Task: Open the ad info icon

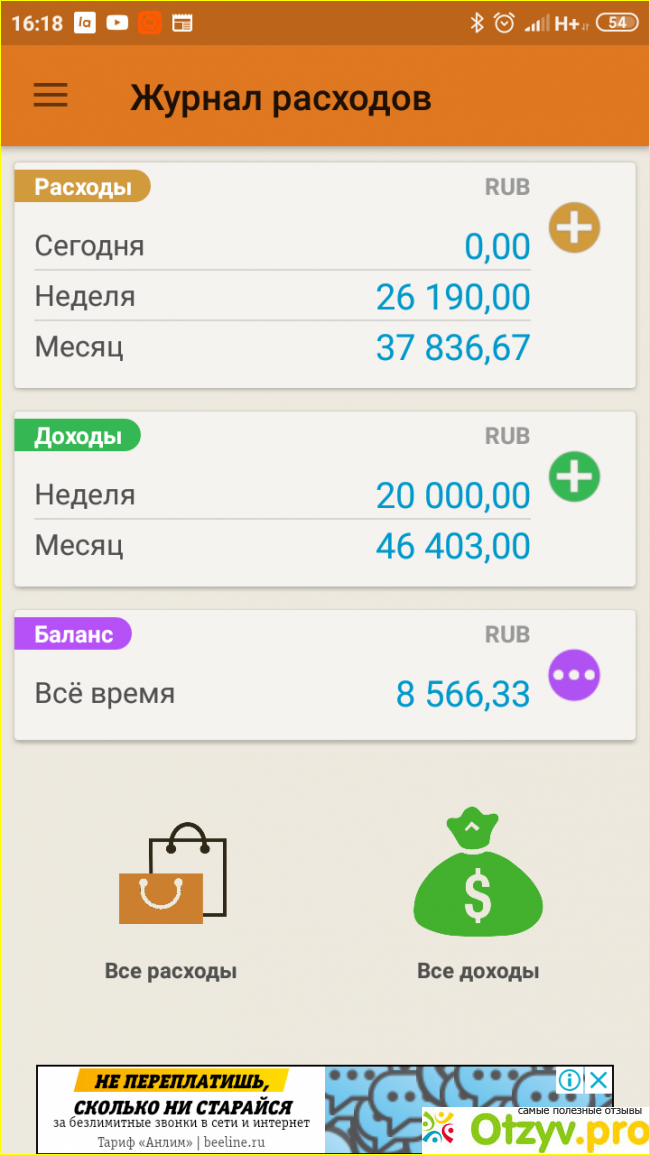Action: tap(570, 1080)
